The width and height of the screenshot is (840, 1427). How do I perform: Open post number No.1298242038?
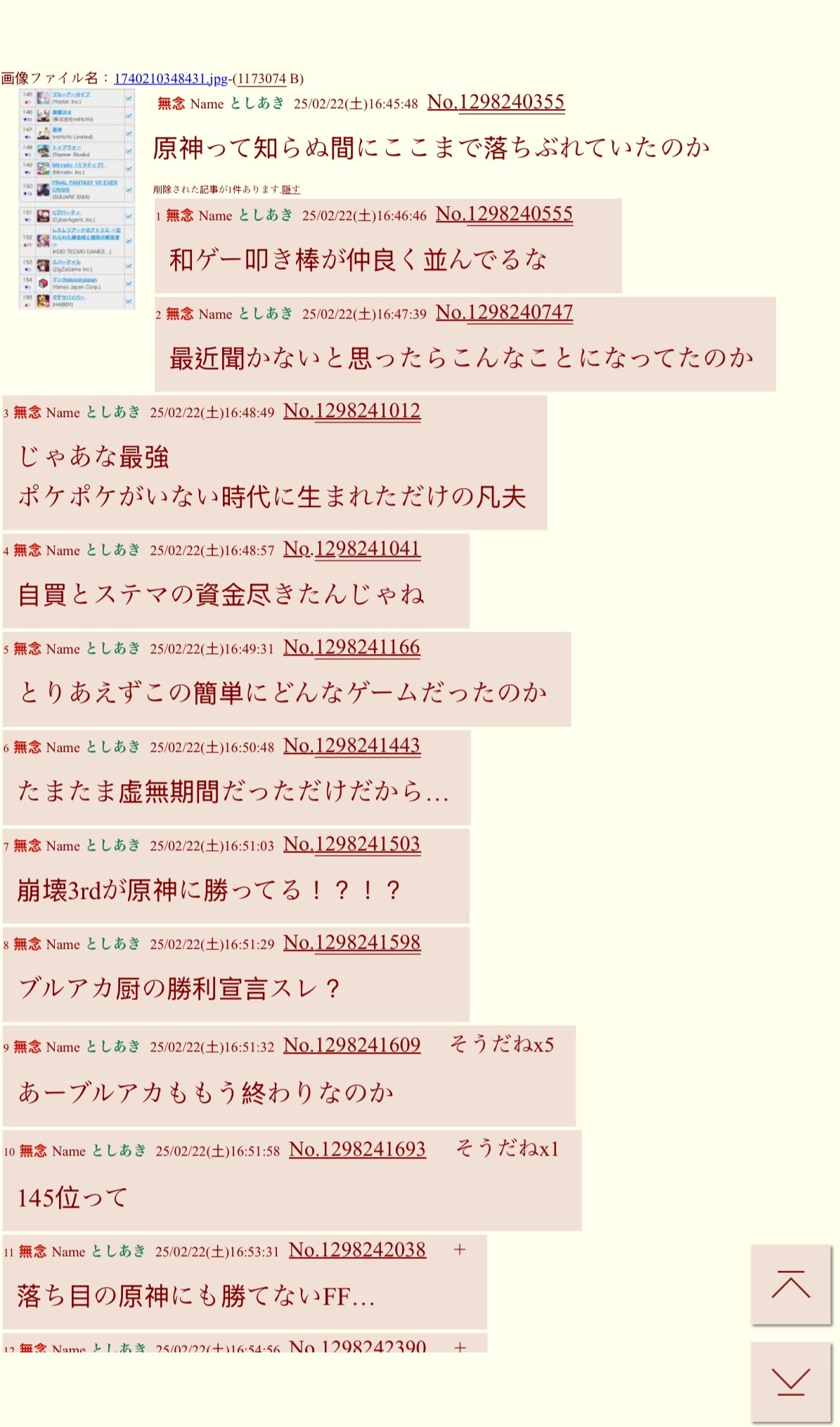tap(357, 1250)
